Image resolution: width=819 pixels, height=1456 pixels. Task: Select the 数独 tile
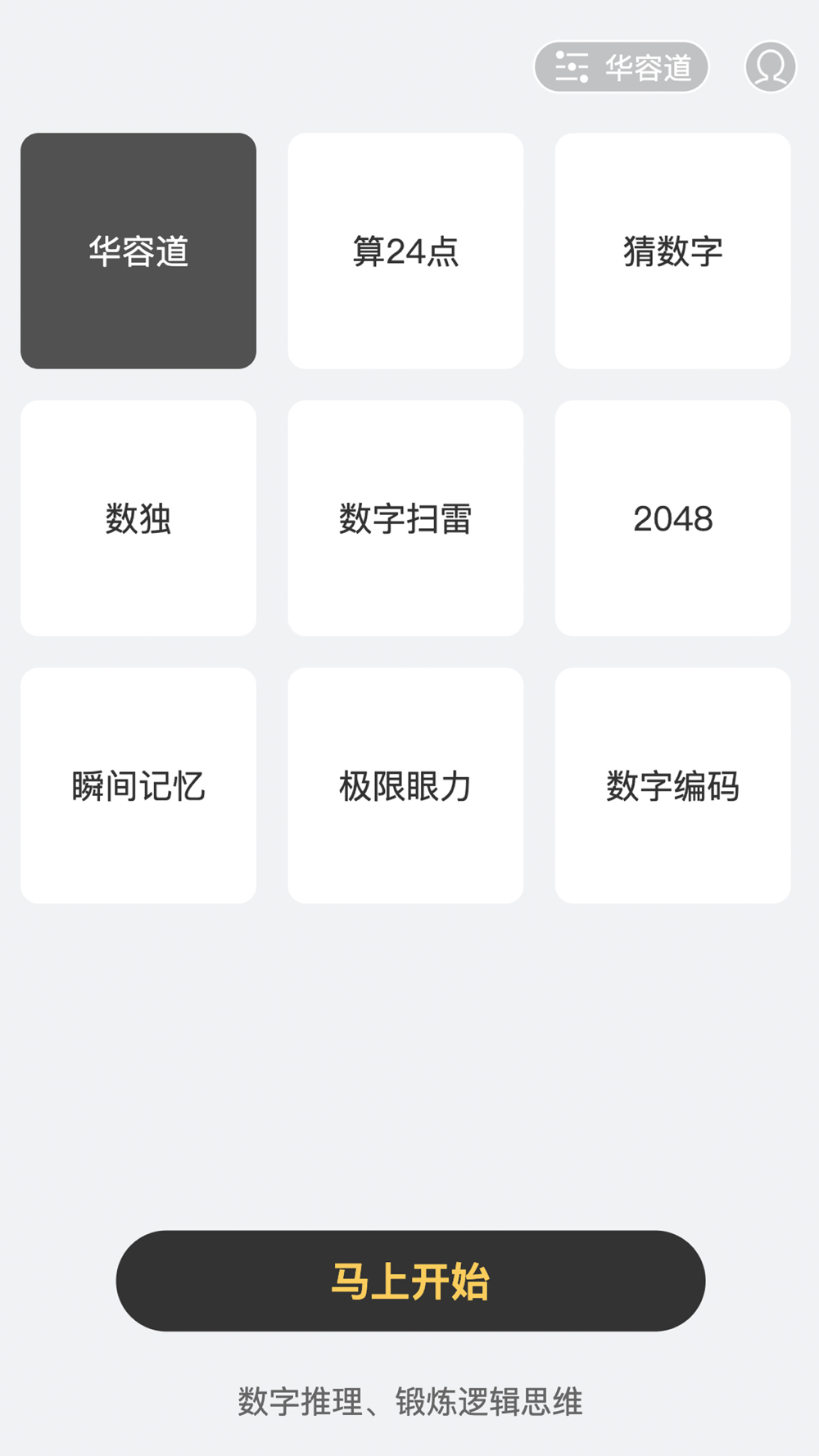[x=138, y=518]
